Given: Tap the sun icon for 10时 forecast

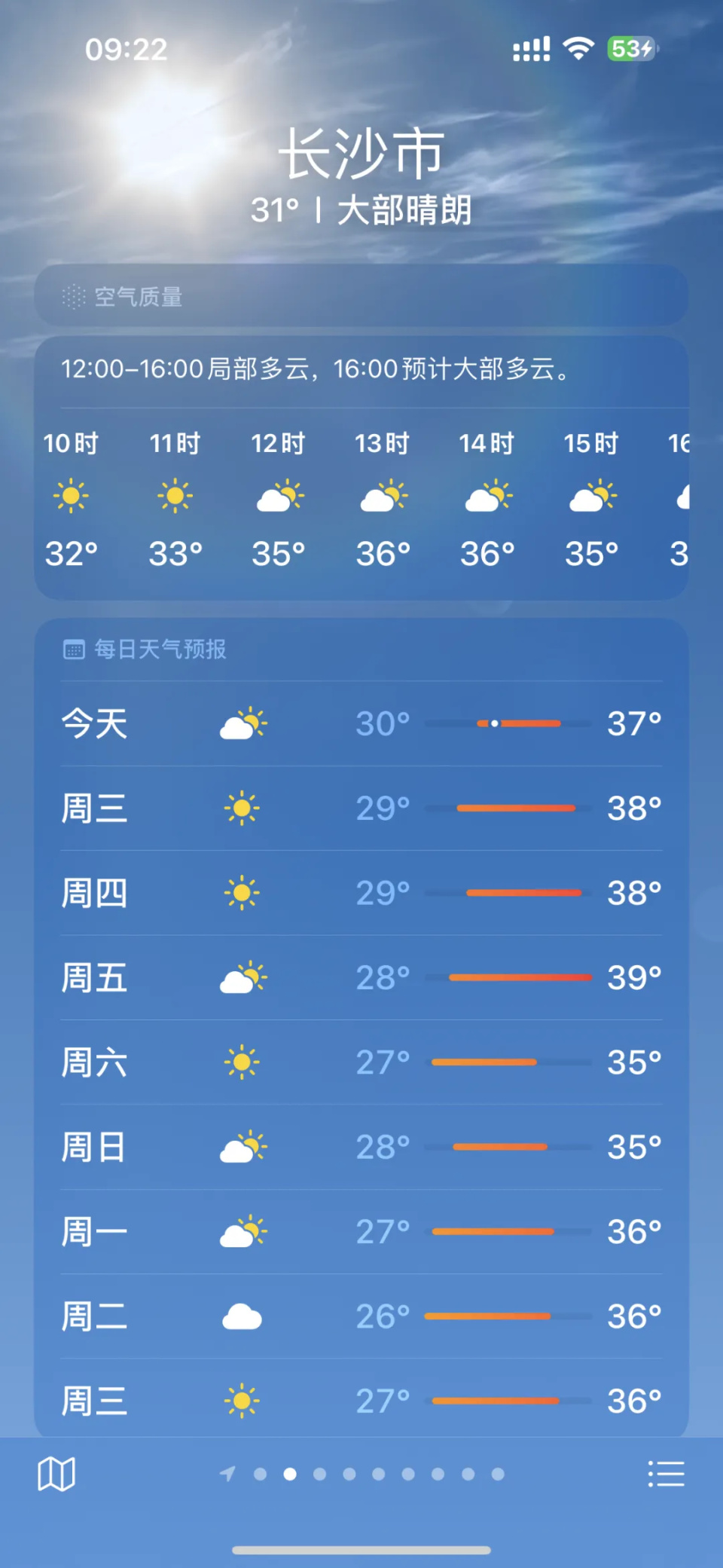Looking at the screenshot, I should (72, 496).
